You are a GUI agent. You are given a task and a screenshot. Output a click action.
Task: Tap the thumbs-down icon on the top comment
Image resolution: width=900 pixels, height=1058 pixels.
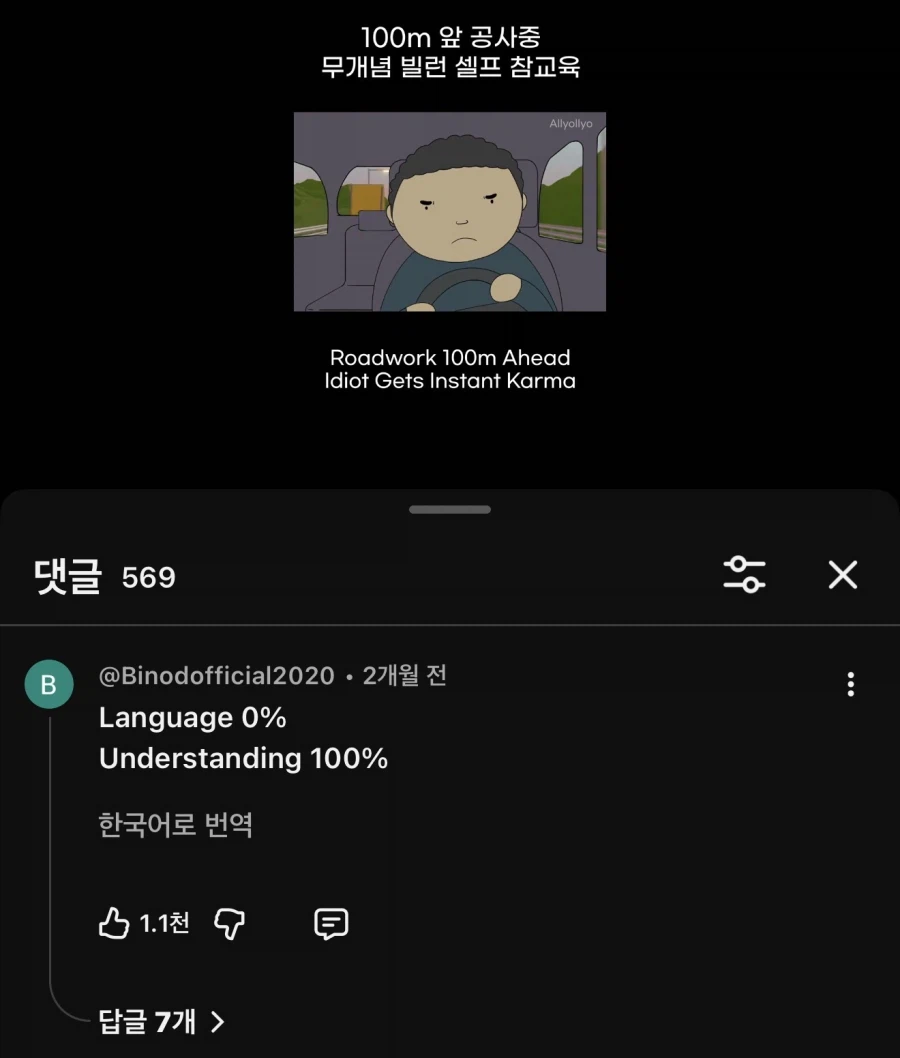[x=229, y=925]
